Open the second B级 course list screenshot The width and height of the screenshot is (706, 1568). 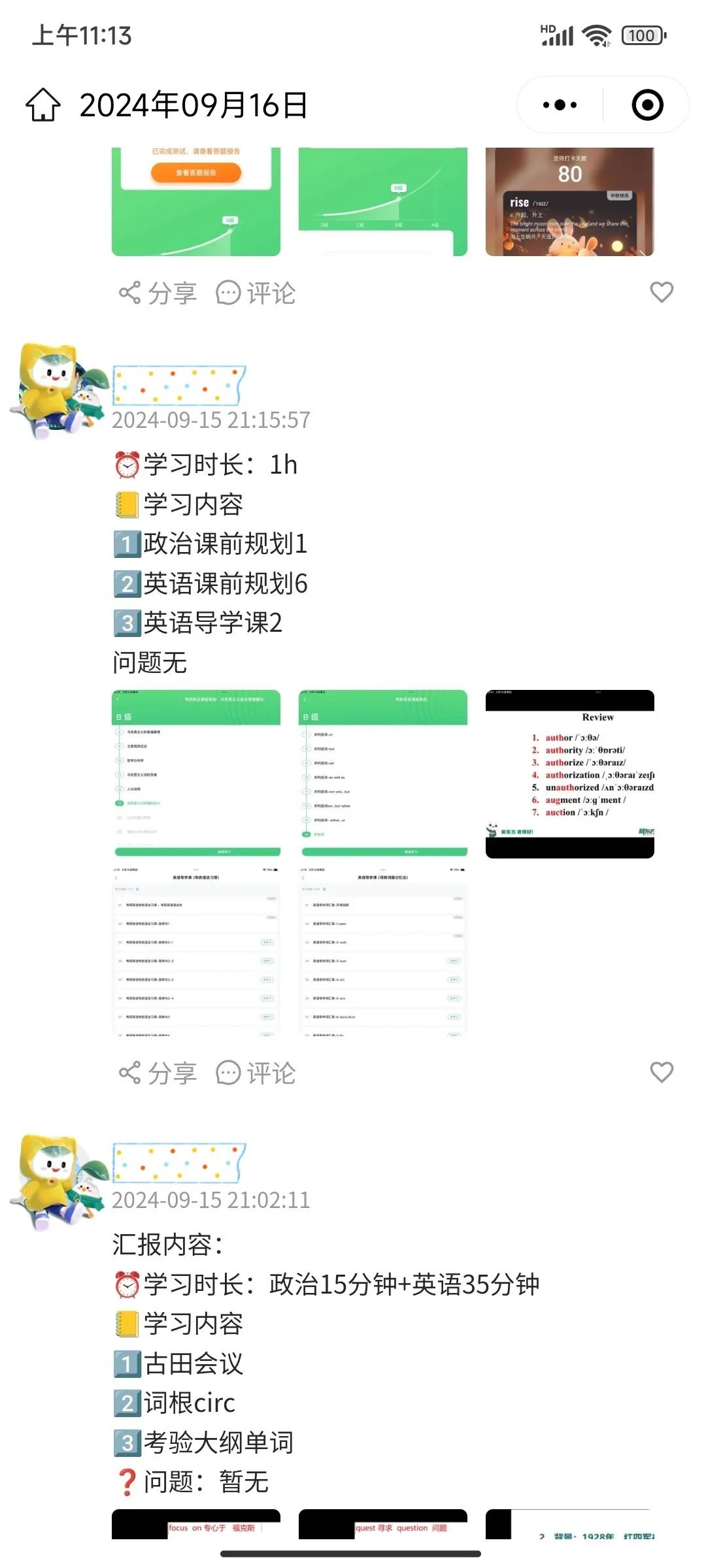coord(383,774)
